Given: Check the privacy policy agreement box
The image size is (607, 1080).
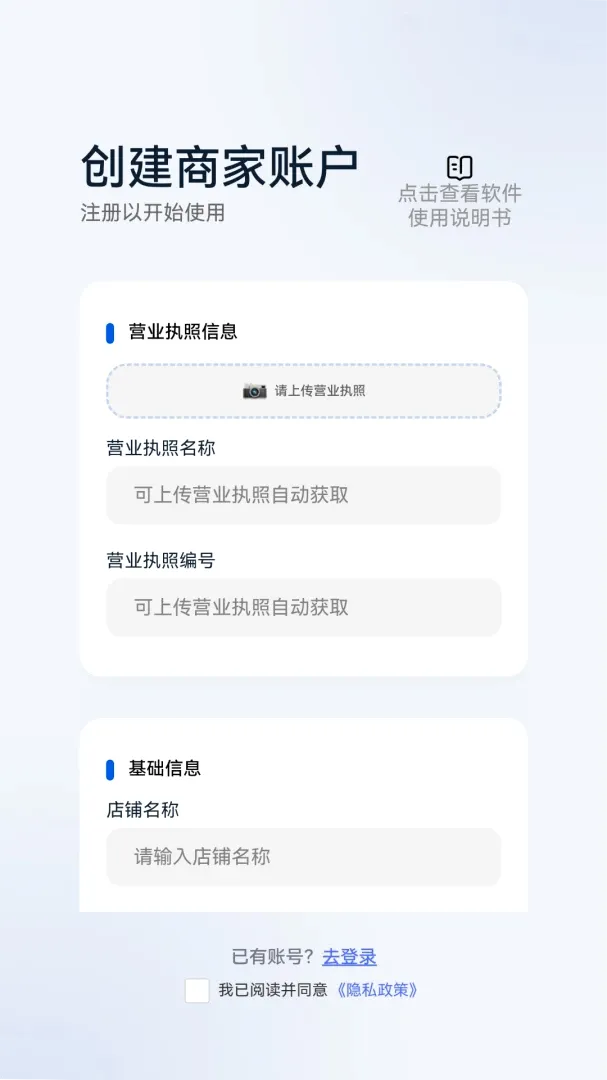Looking at the screenshot, I should (197, 990).
